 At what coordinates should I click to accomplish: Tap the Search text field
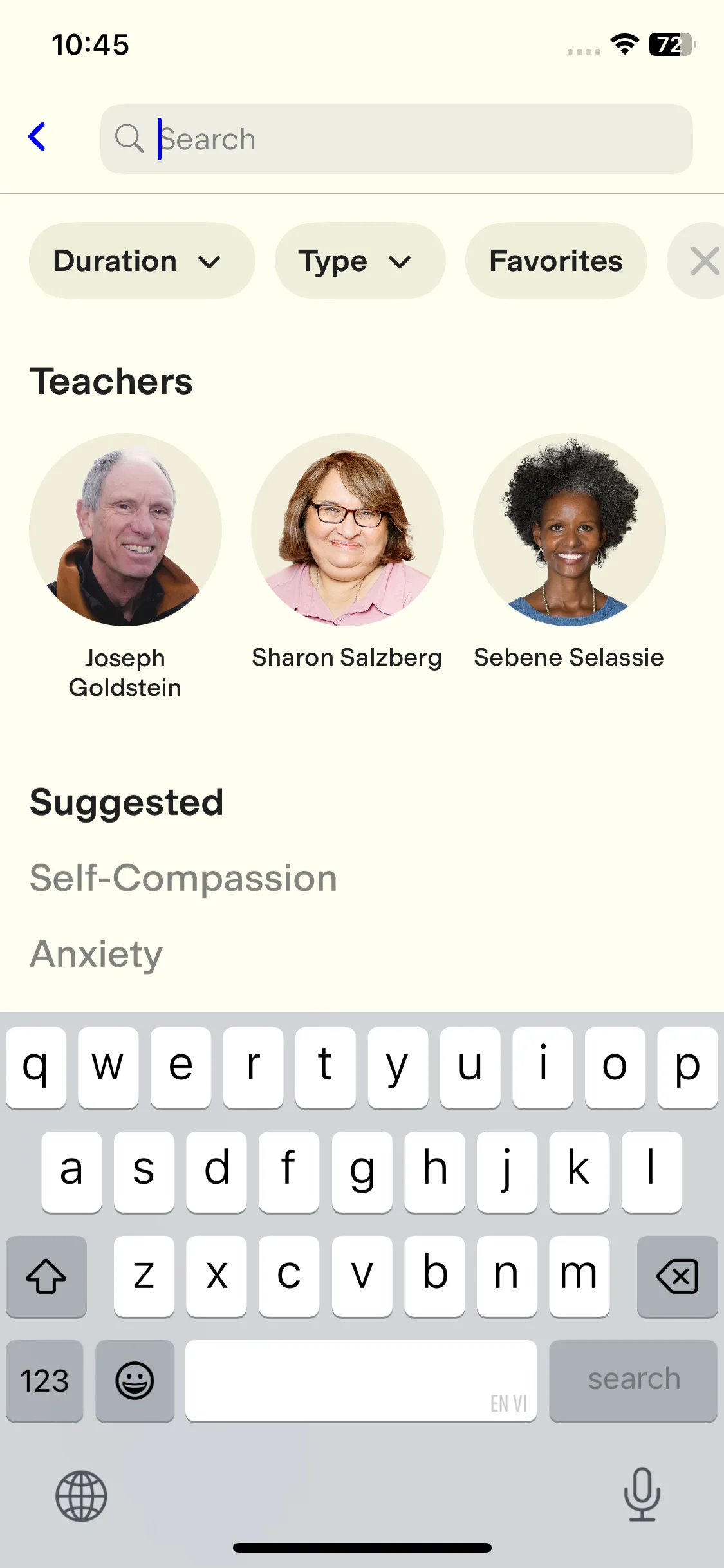pos(396,139)
